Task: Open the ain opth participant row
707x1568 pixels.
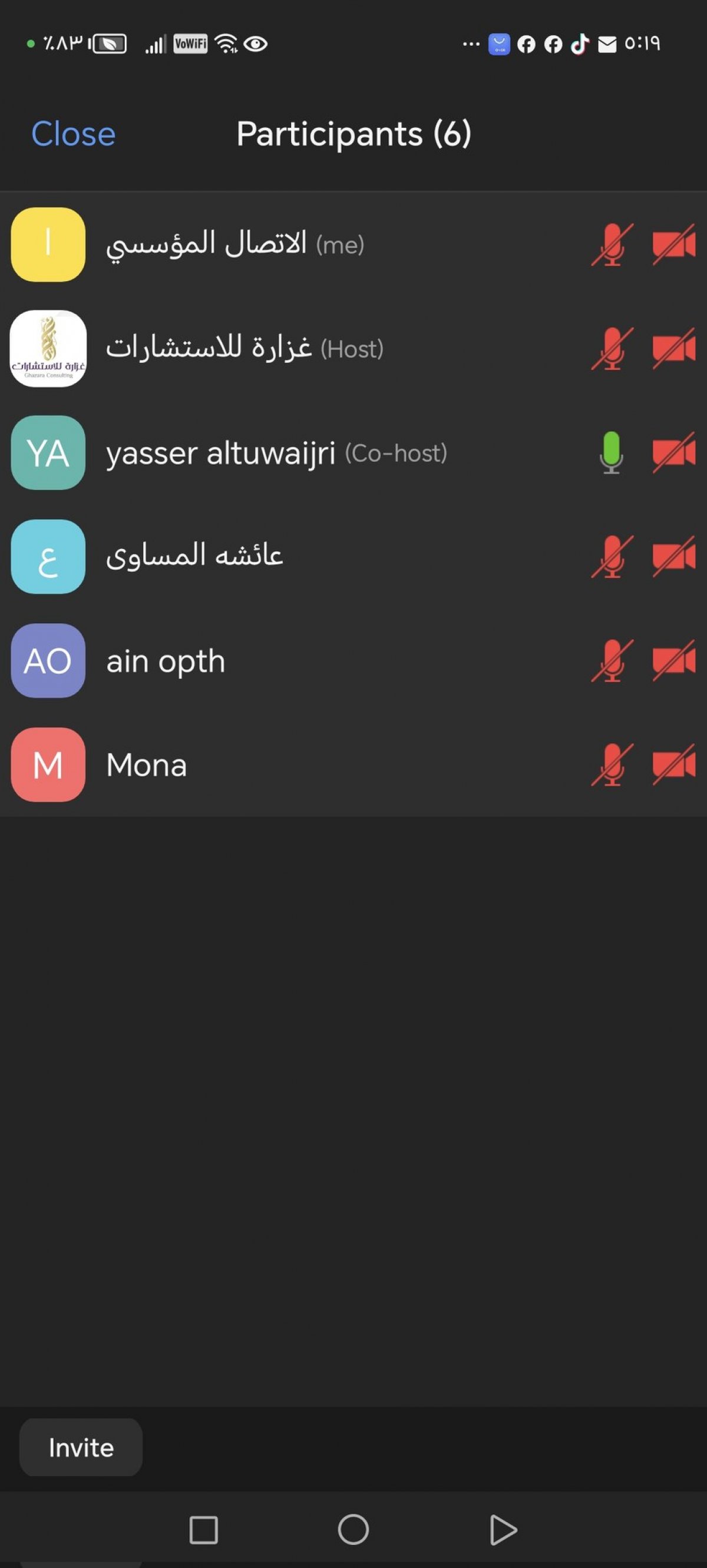Action: tap(353, 660)
